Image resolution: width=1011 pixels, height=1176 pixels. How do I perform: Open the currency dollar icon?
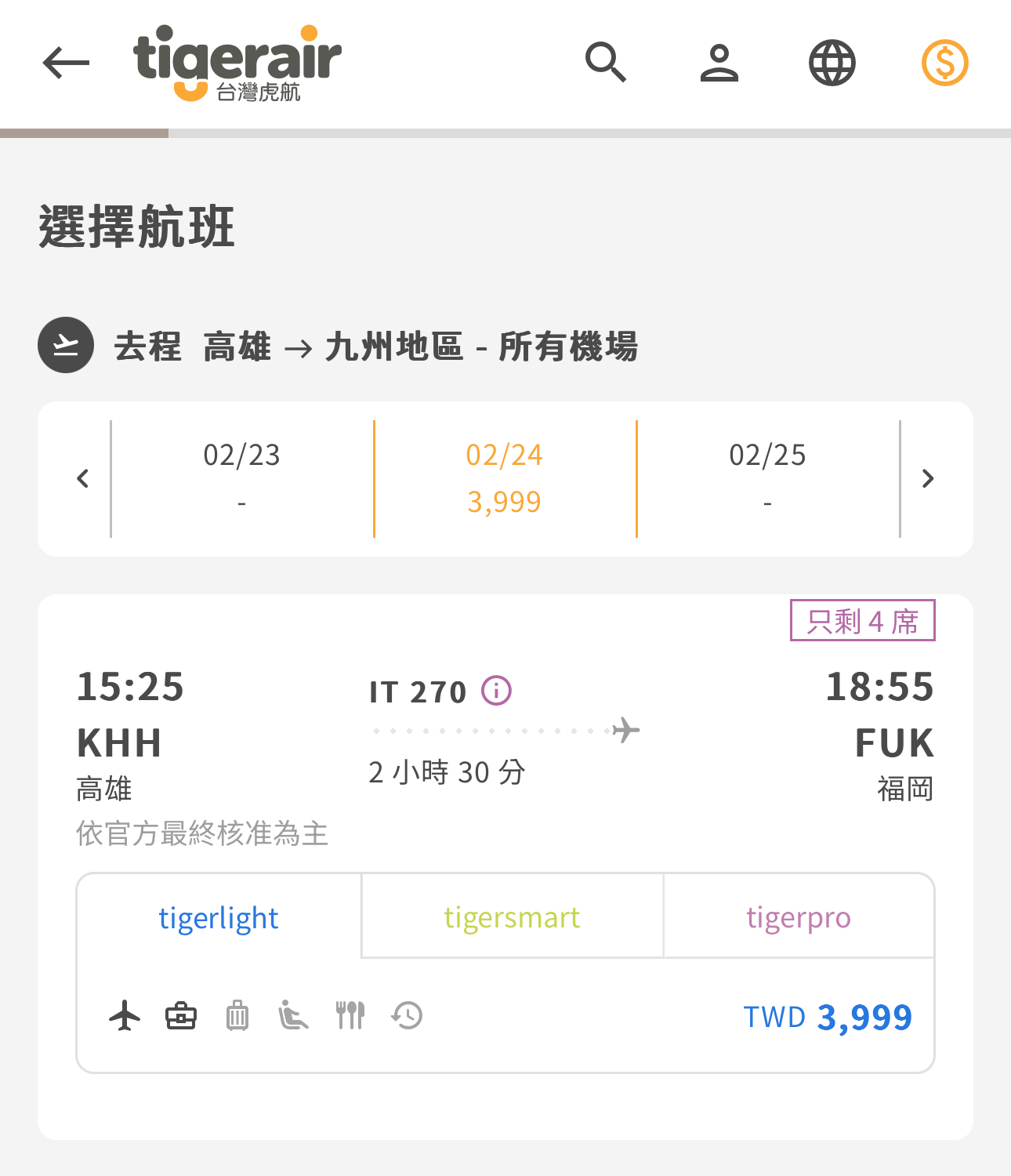pyautogui.click(x=944, y=63)
